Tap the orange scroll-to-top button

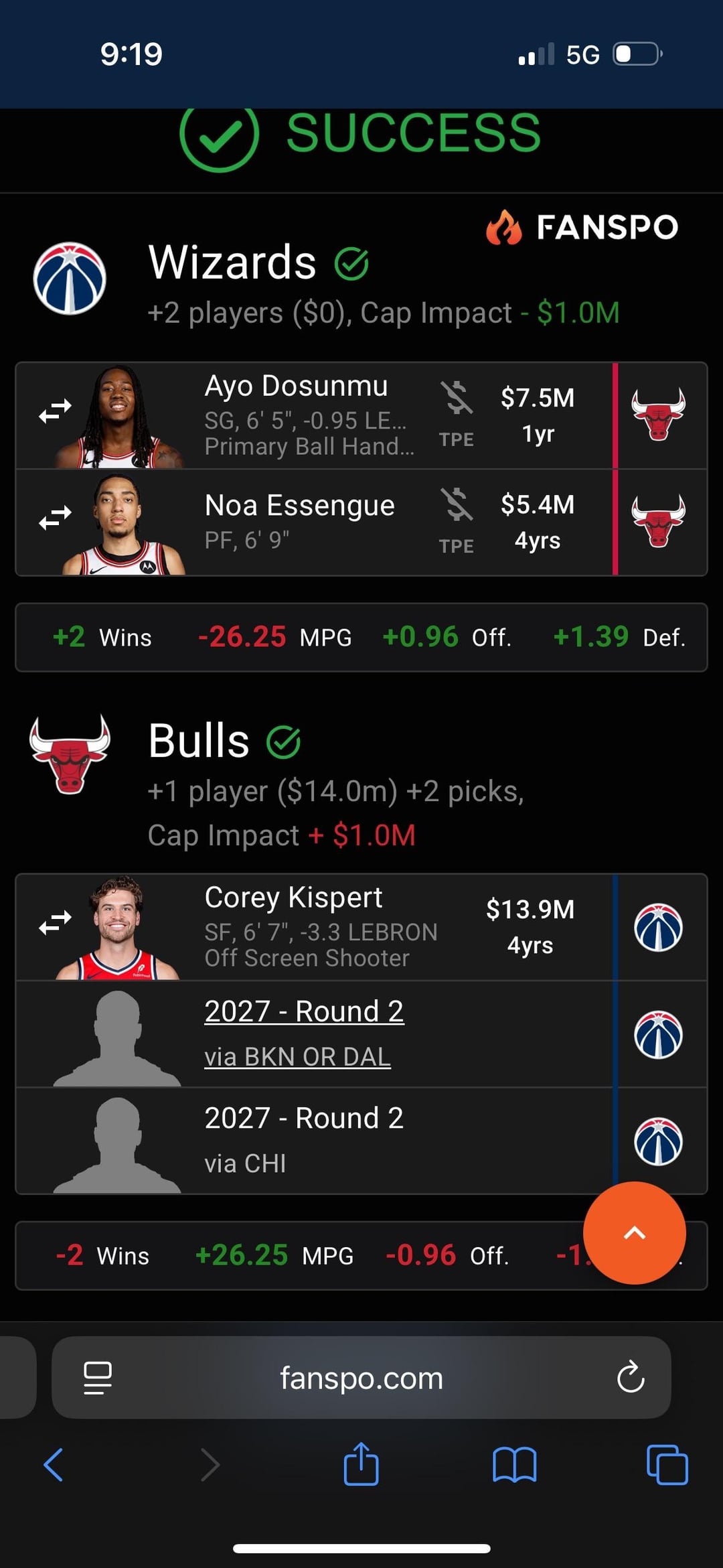[x=634, y=1232]
